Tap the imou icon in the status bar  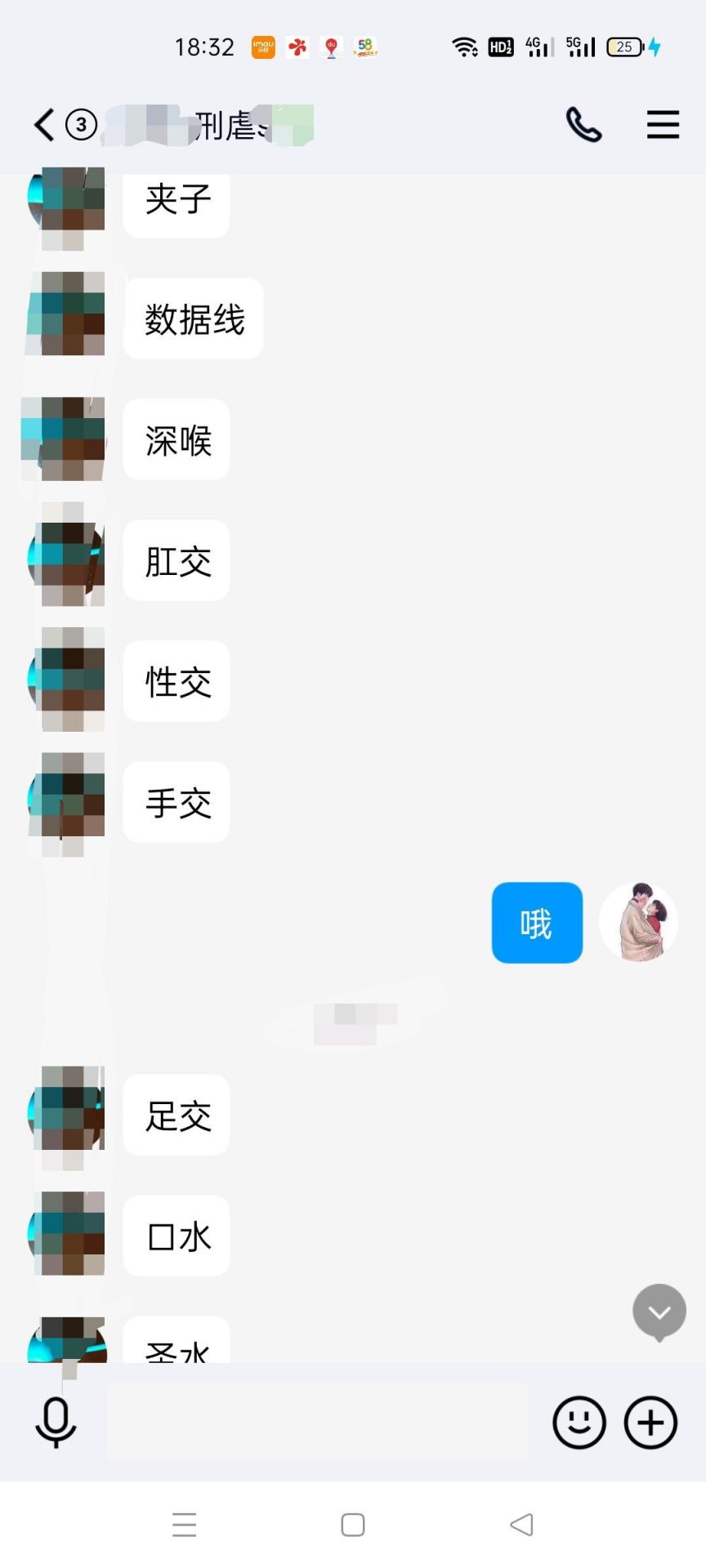tap(263, 47)
